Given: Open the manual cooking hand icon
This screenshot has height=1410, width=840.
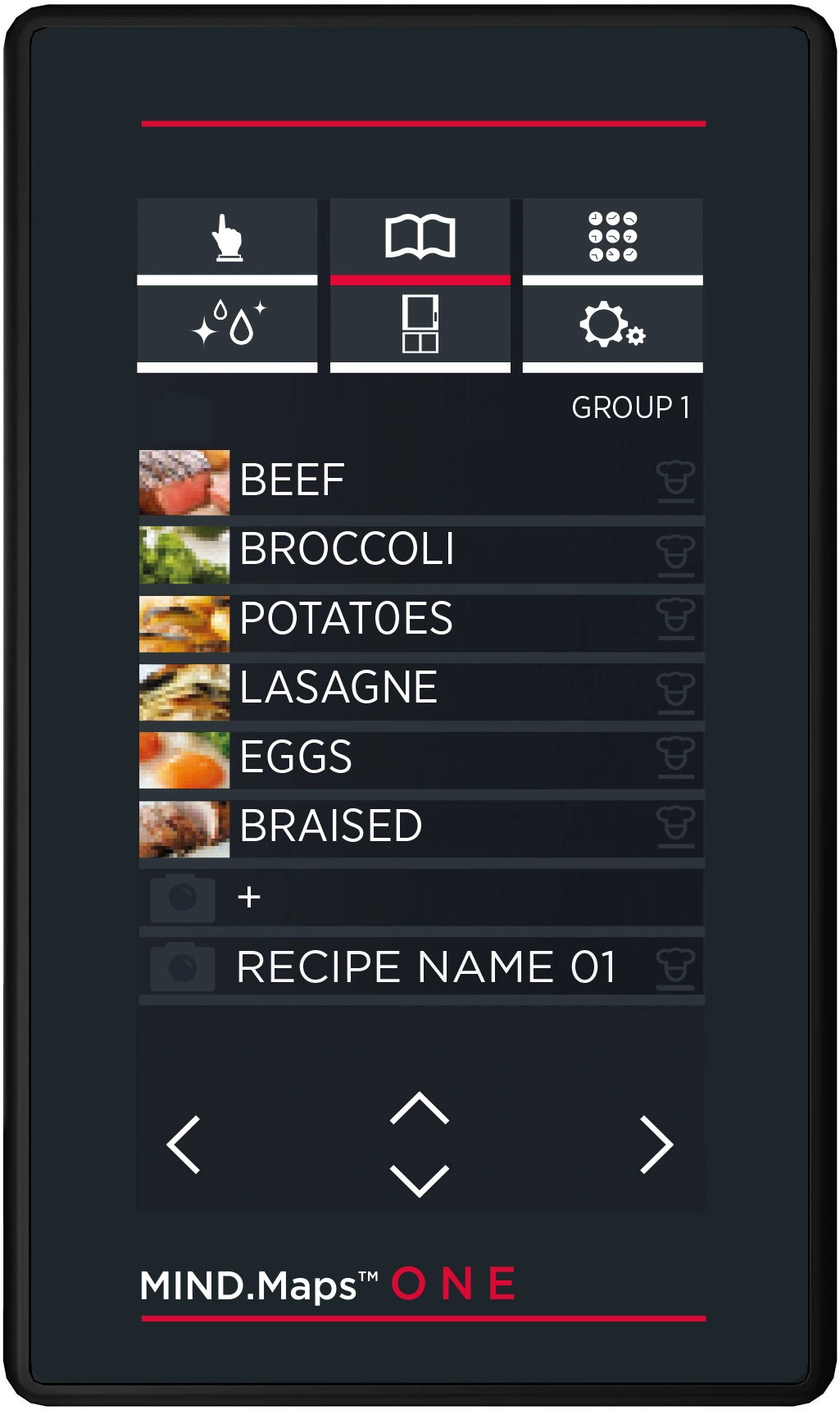Looking at the screenshot, I should point(227,239).
